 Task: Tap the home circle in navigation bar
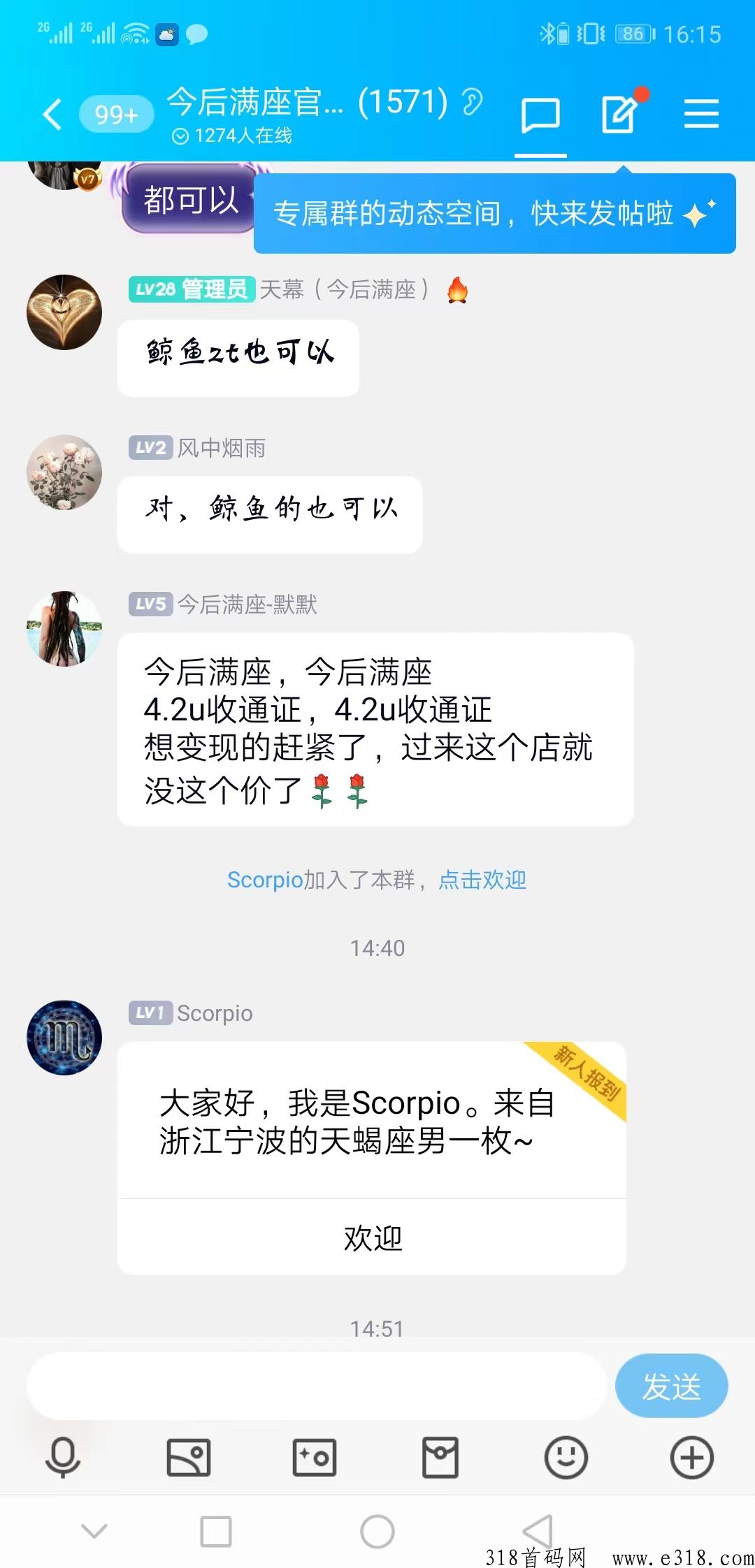pos(377,1530)
